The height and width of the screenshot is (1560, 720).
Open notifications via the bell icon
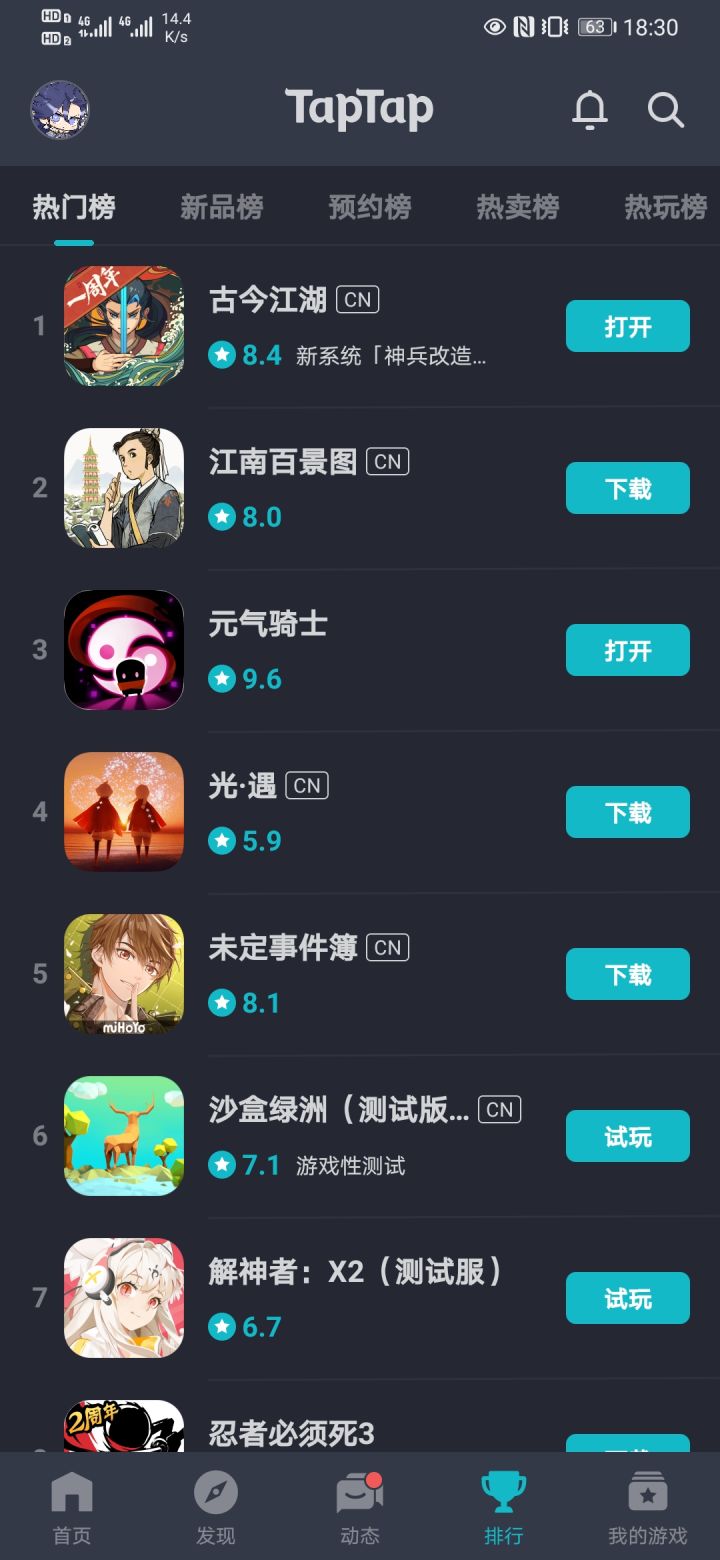pos(590,111)
